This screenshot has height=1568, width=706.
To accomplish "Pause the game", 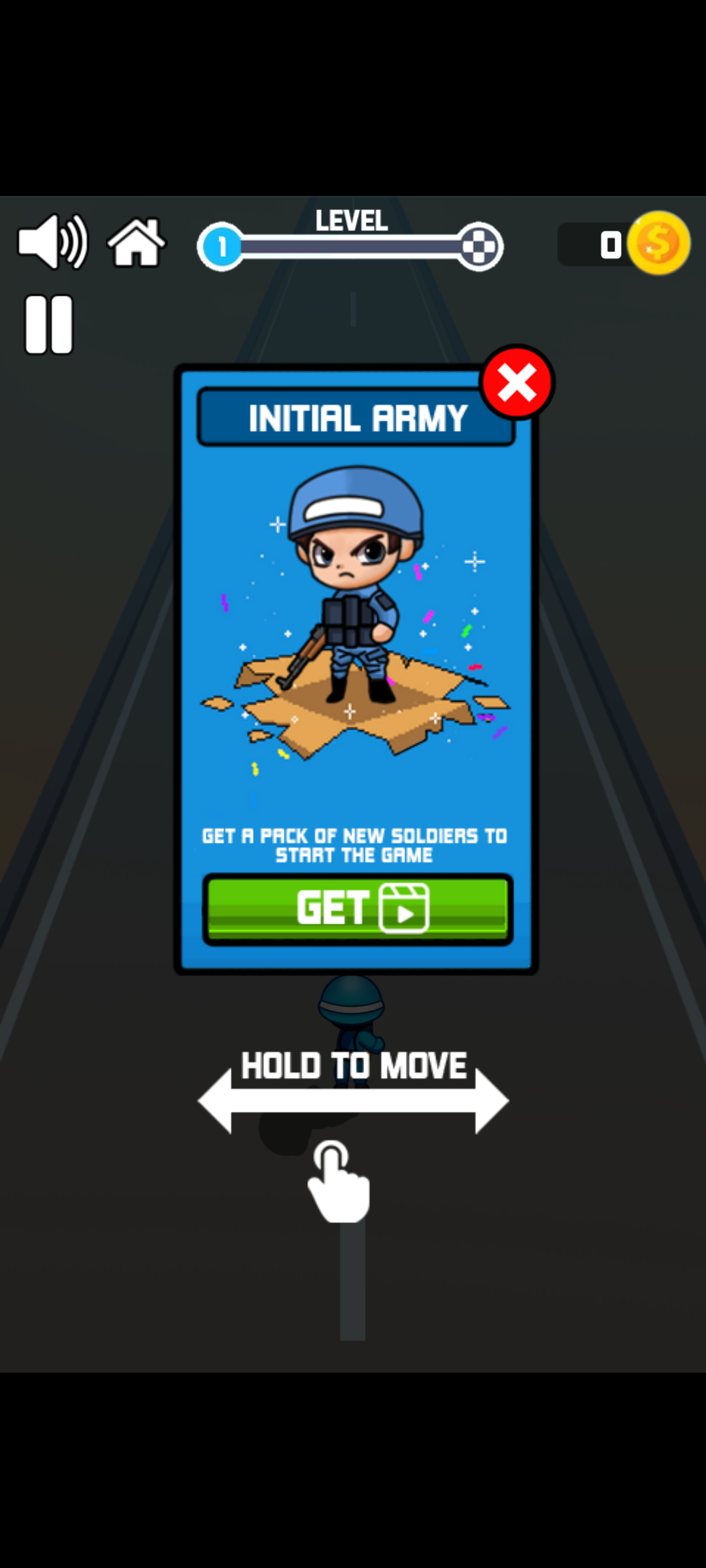I will (49, 325).
